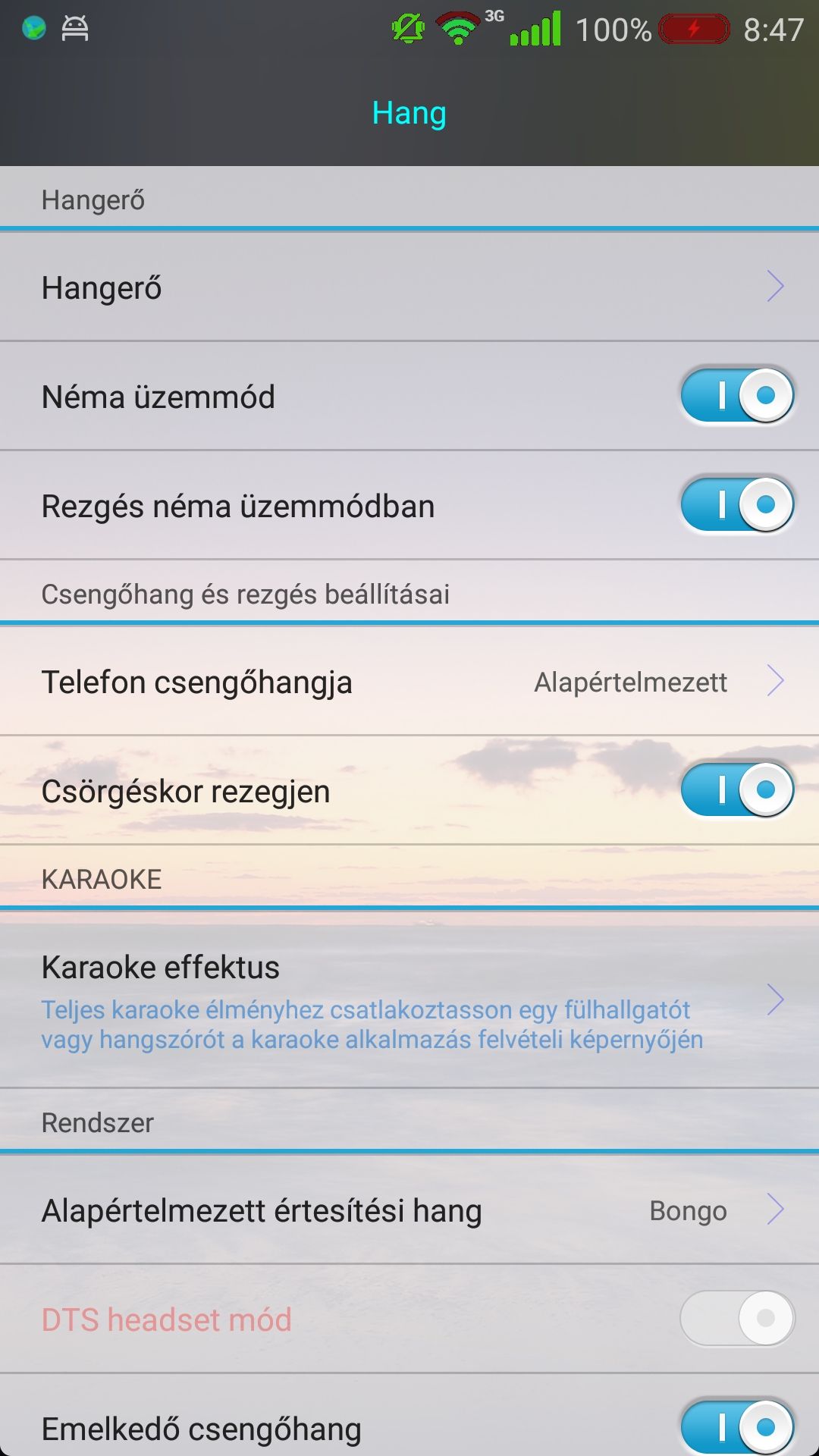Image resolution: width=819 pixels, height=1456 pixels.
Task: Turn off Csörgéskor rezegjen switch
Action: point(737,789)
